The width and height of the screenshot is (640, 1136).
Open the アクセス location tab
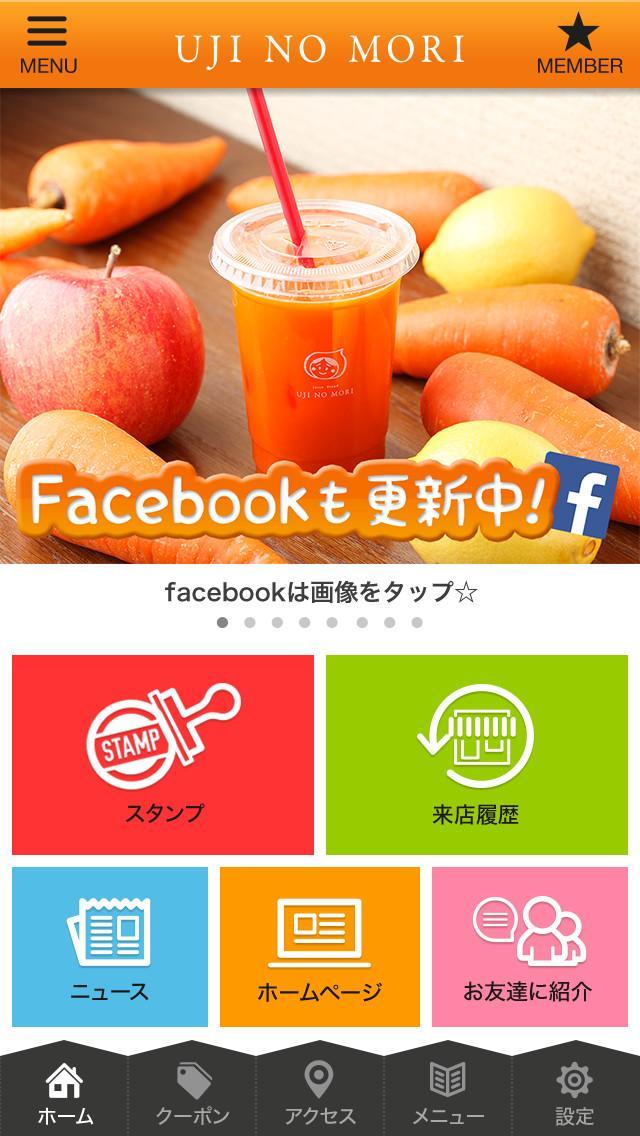click(320, 1094)
